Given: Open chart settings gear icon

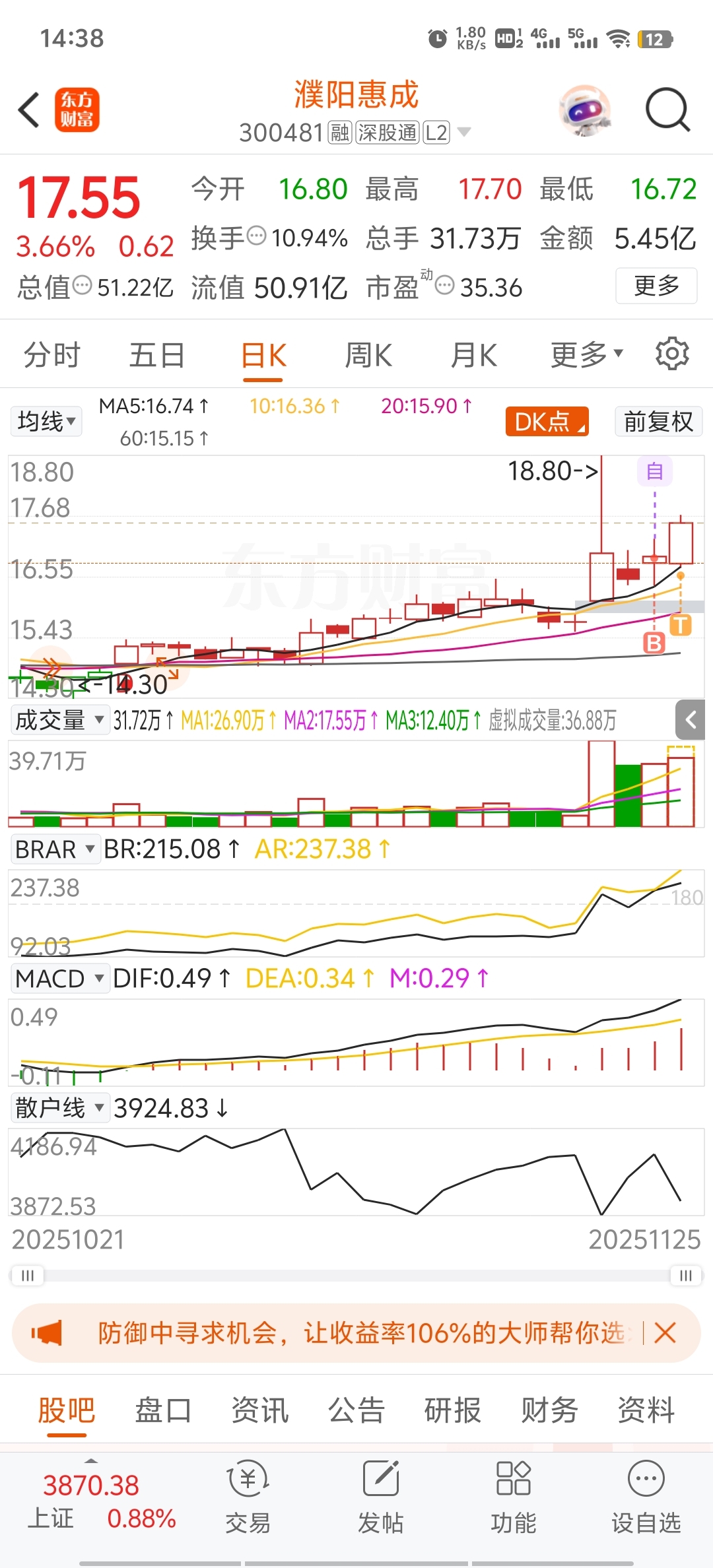Looking at the screenshot, I should point(672,354).
